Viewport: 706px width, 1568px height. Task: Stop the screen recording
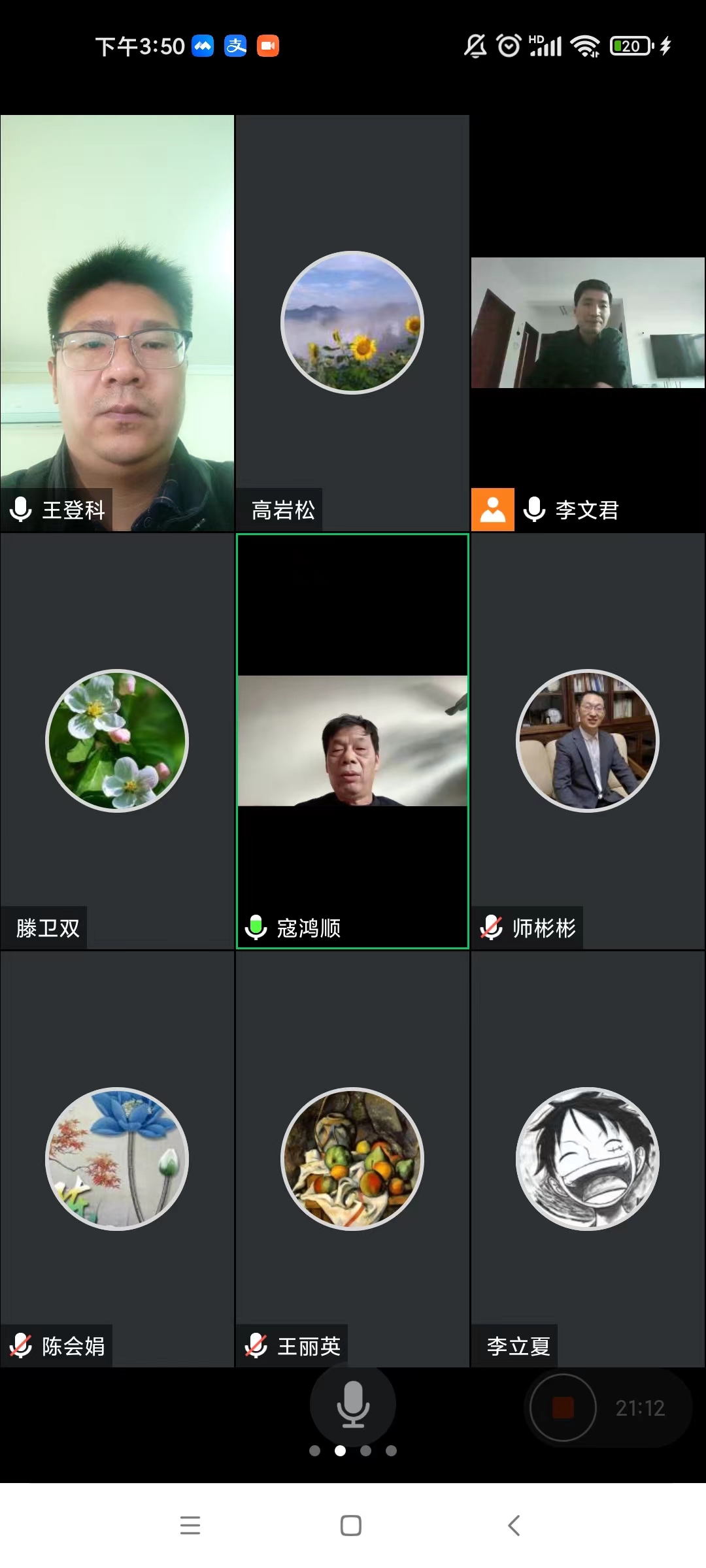(x=563, y=1408)
